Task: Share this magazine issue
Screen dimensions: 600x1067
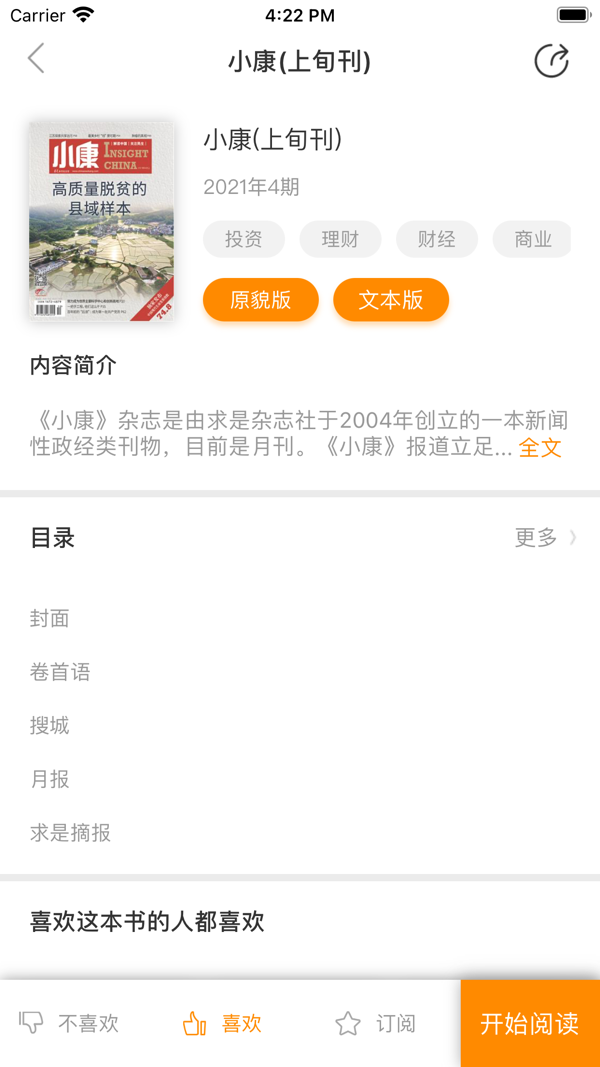Action: (551, 61)
